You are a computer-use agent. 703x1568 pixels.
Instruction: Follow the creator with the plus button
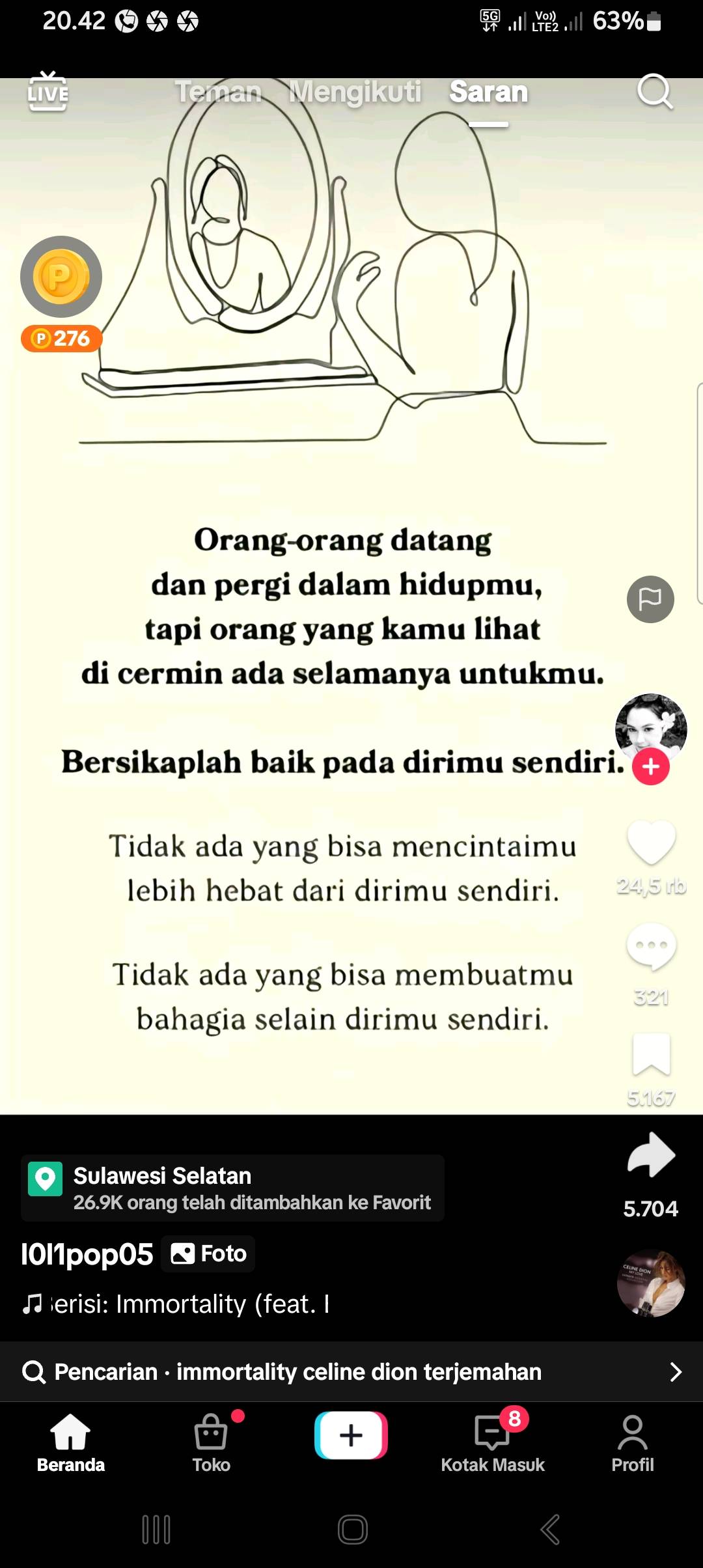[x=651, y=766]
